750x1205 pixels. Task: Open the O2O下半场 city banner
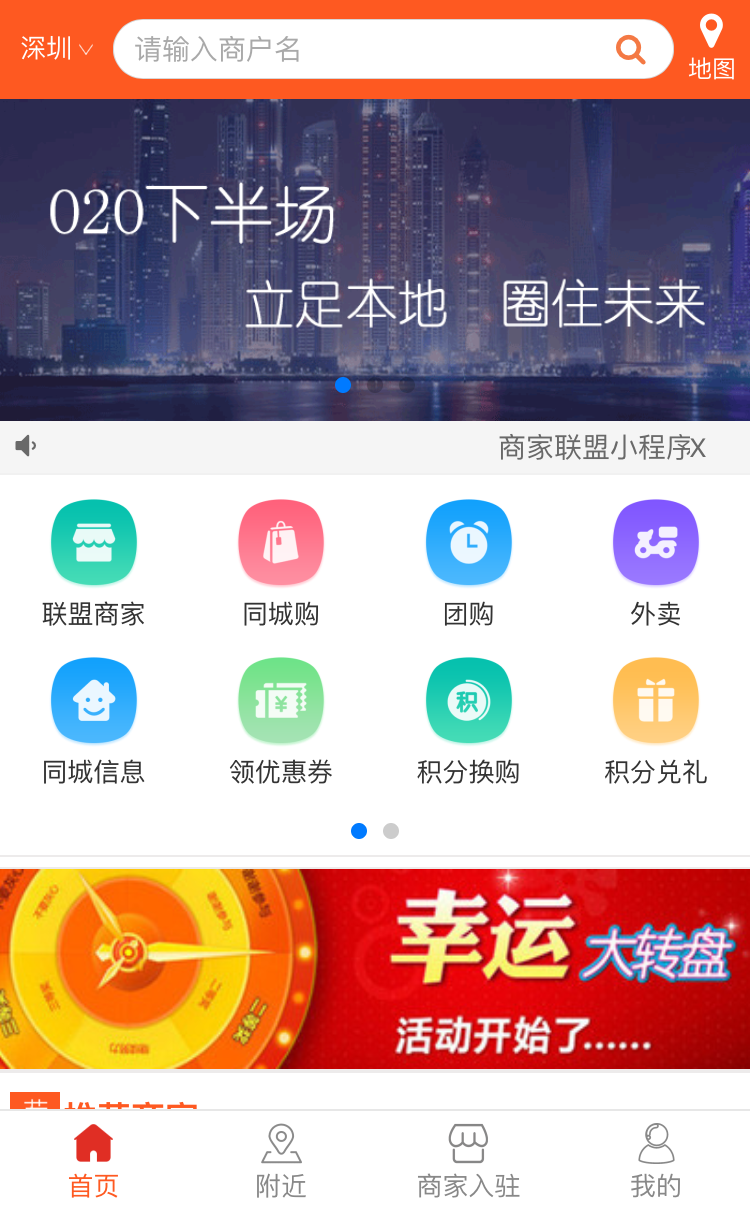[x=375, y=260]
